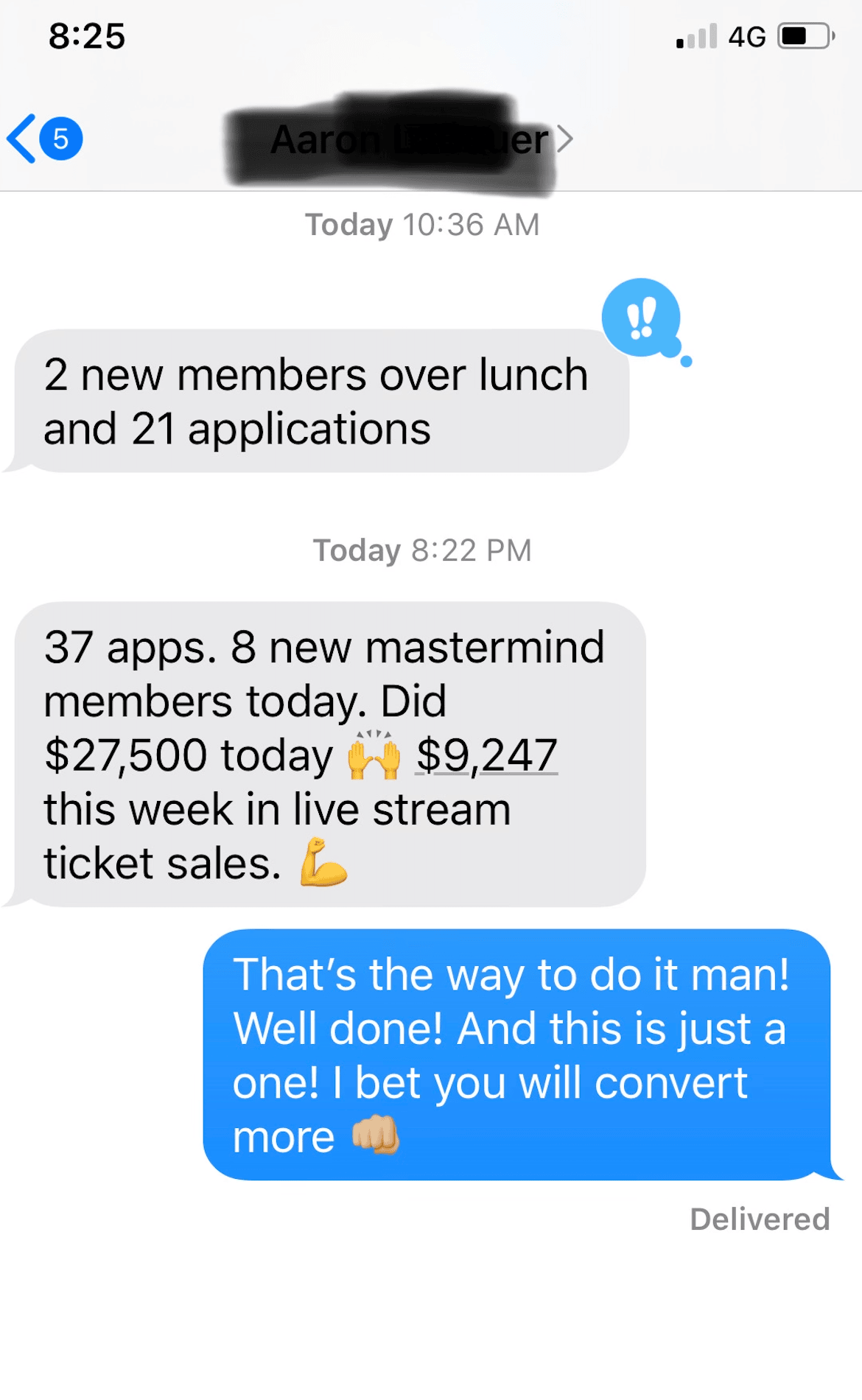Tap the underlined $9,247 amount
Viewport: 862px width, 1400px height.
tap(486, 755)
